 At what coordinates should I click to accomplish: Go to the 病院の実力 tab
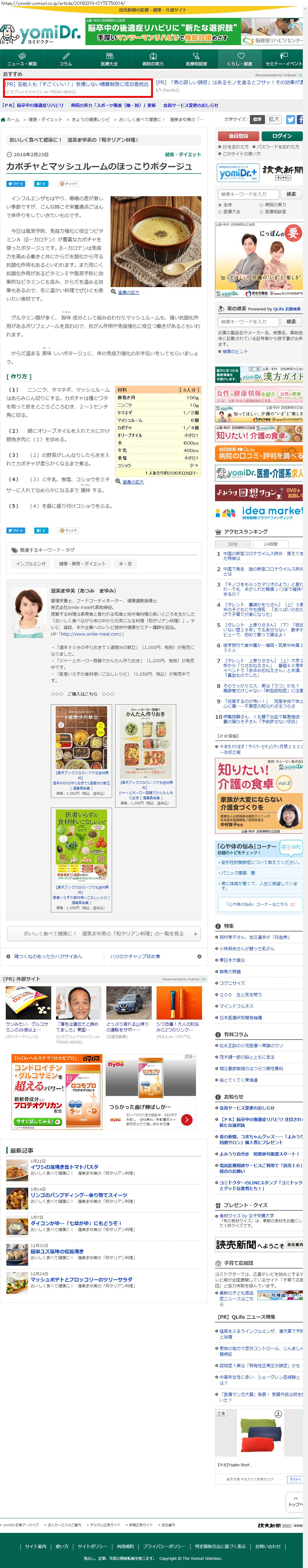(x=153, y=60)
